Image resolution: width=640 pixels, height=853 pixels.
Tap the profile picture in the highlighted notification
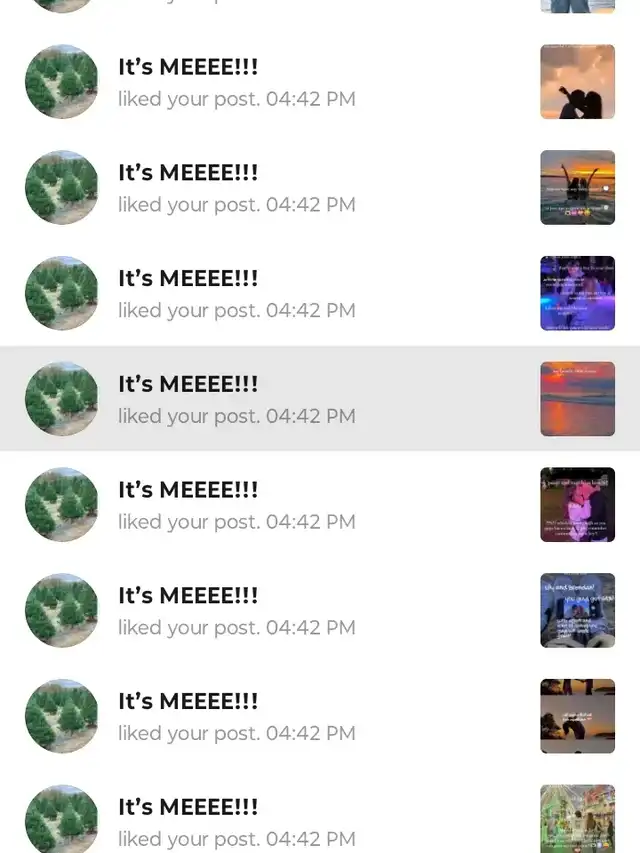(x=62, y=399)
